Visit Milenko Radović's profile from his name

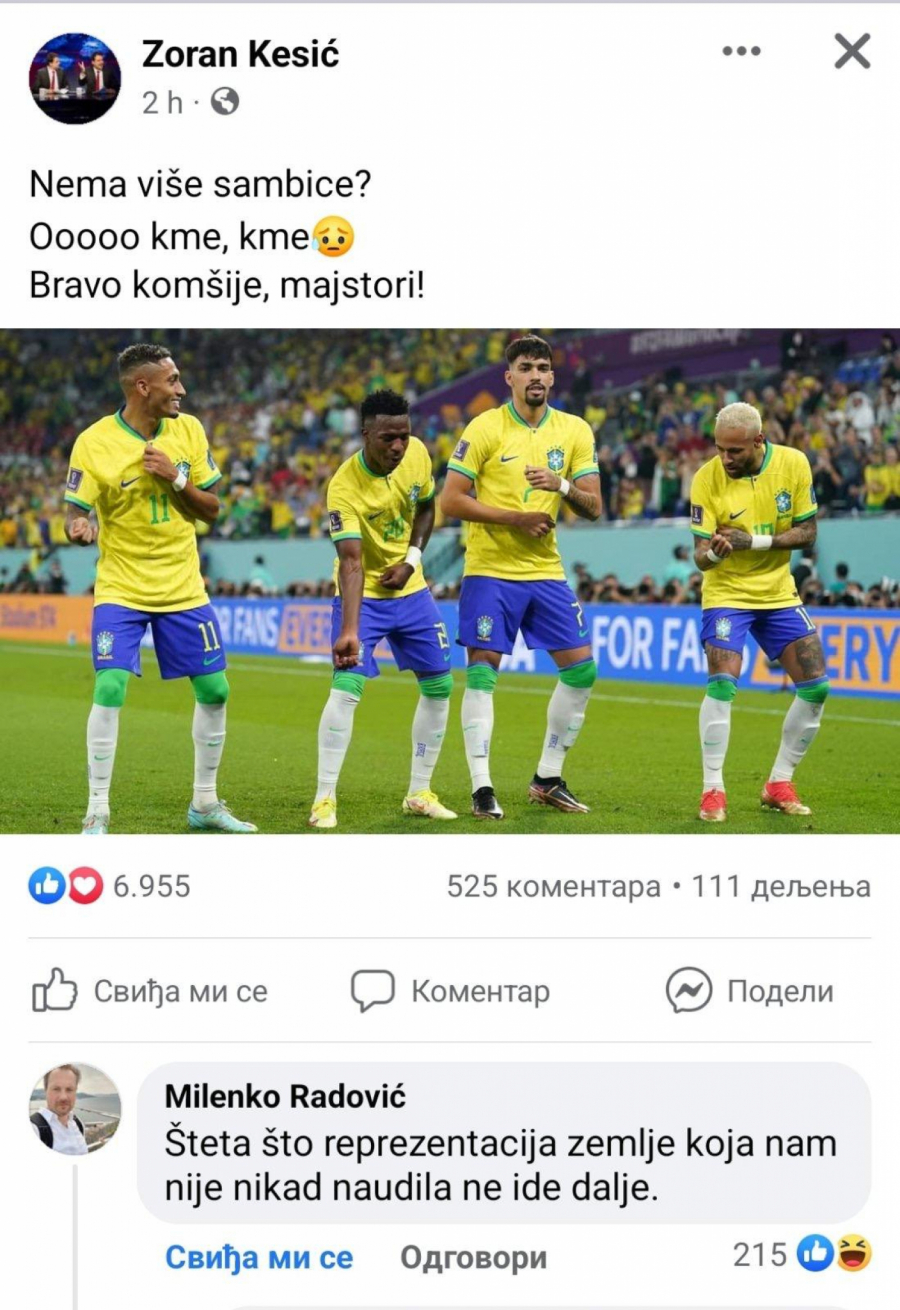tap(285, 1096)
